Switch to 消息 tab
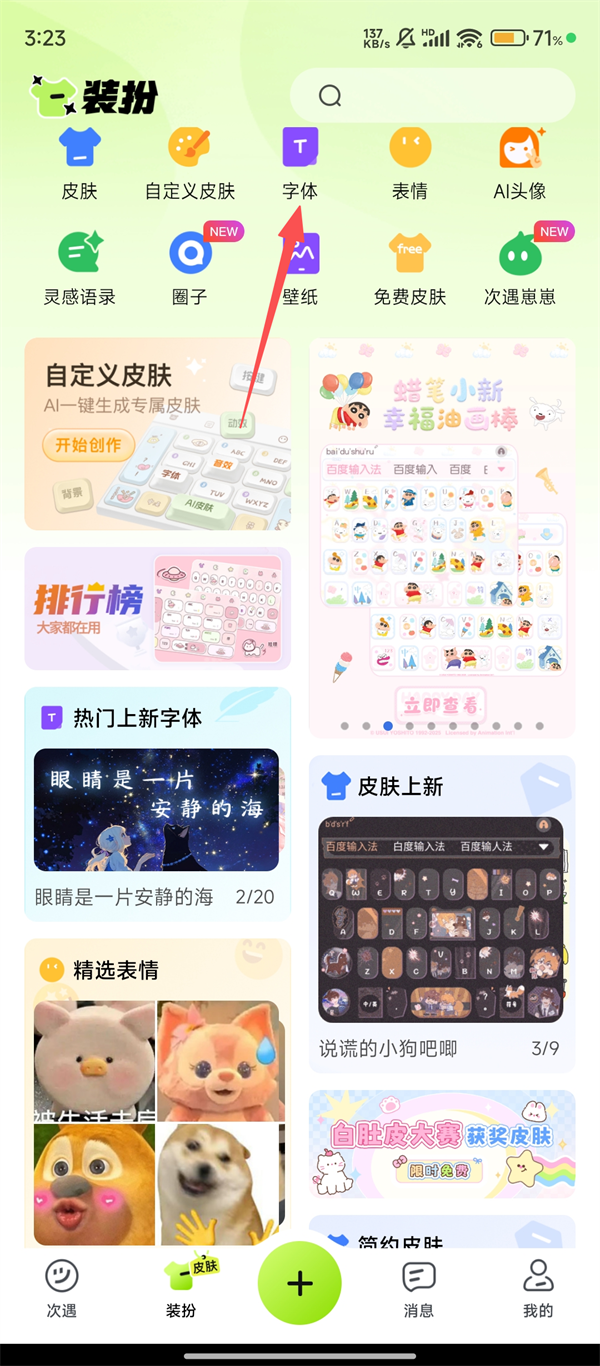The image size is (600, 1366). [x=419, y=1288]
